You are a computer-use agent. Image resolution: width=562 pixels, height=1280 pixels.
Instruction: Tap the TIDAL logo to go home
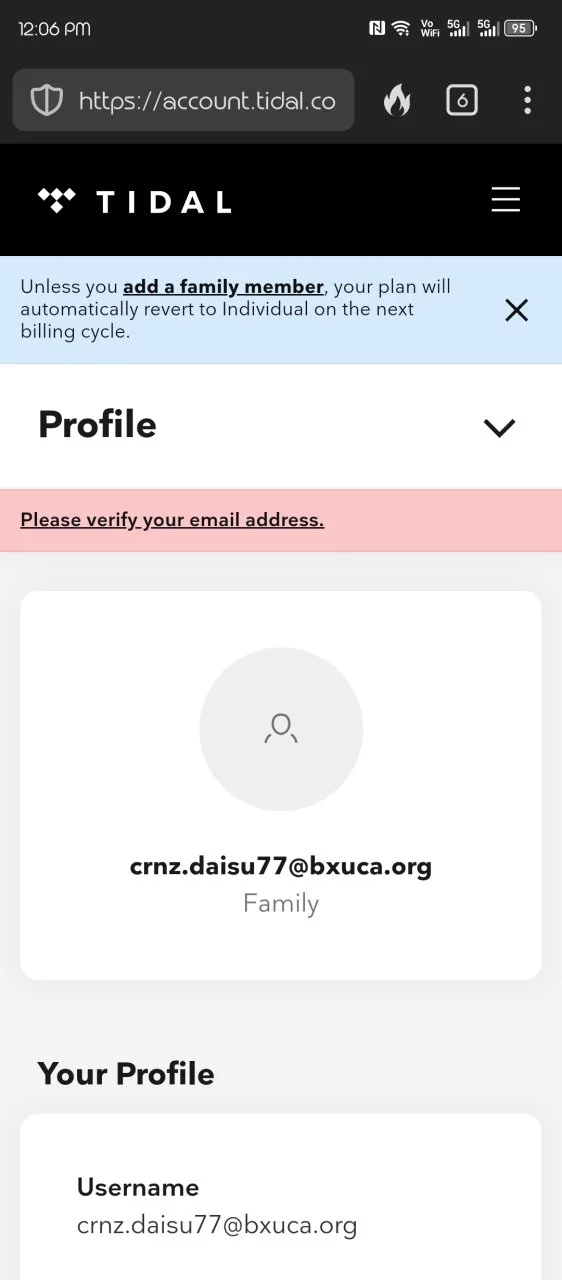134,201
